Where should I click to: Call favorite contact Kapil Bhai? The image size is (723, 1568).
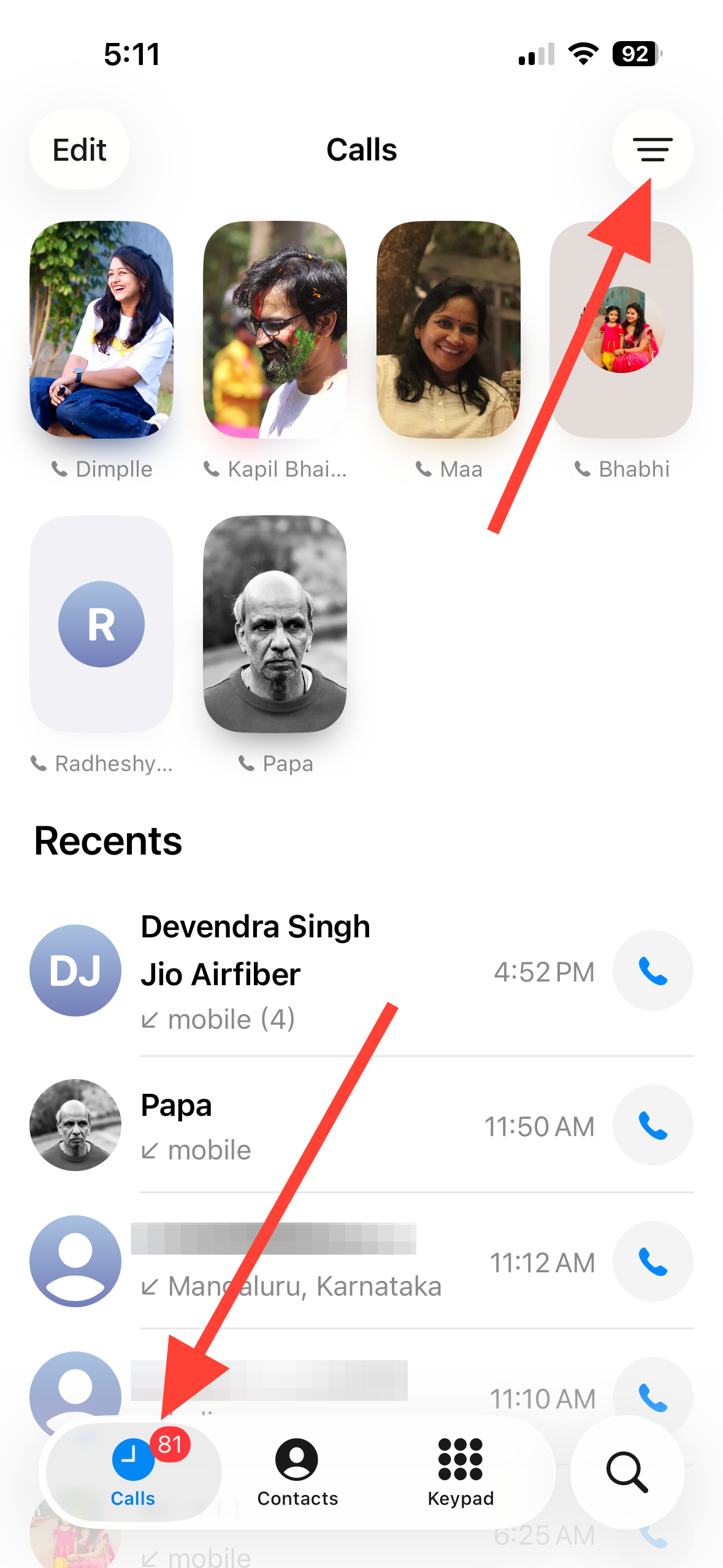[275, 330]
